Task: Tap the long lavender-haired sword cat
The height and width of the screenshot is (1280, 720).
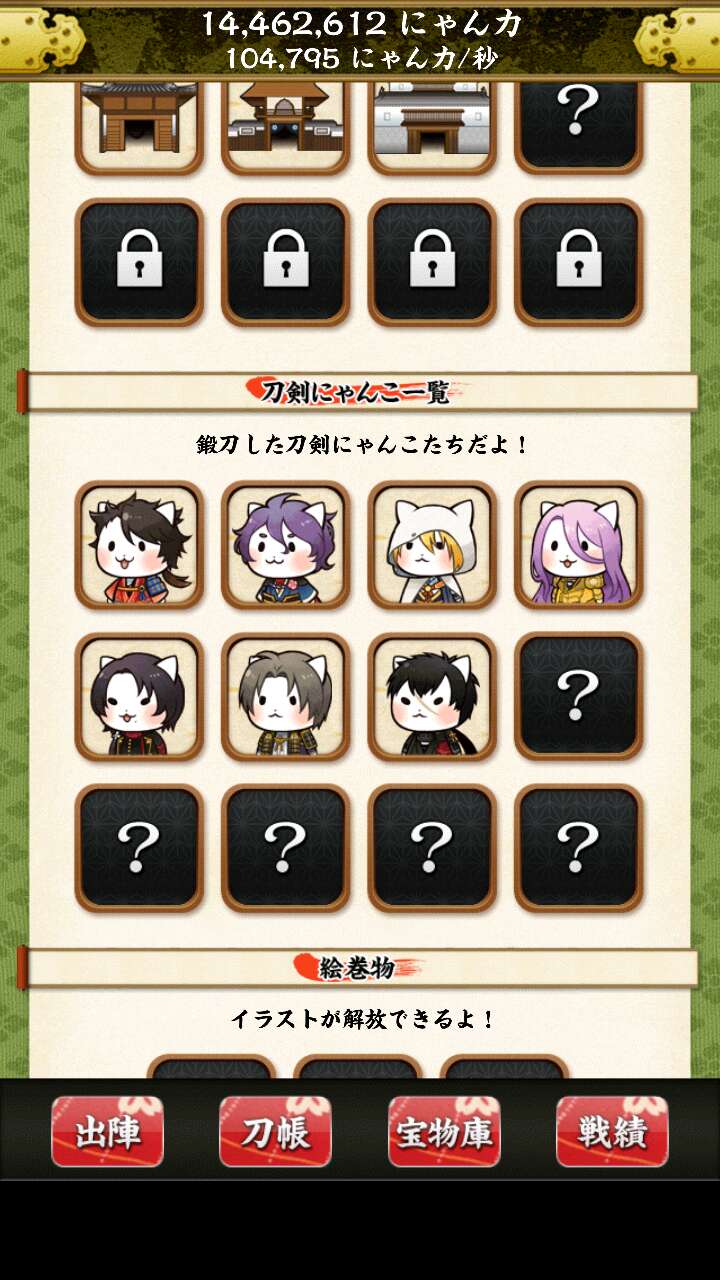Action: pyautogui.click(x=578, y=545)
